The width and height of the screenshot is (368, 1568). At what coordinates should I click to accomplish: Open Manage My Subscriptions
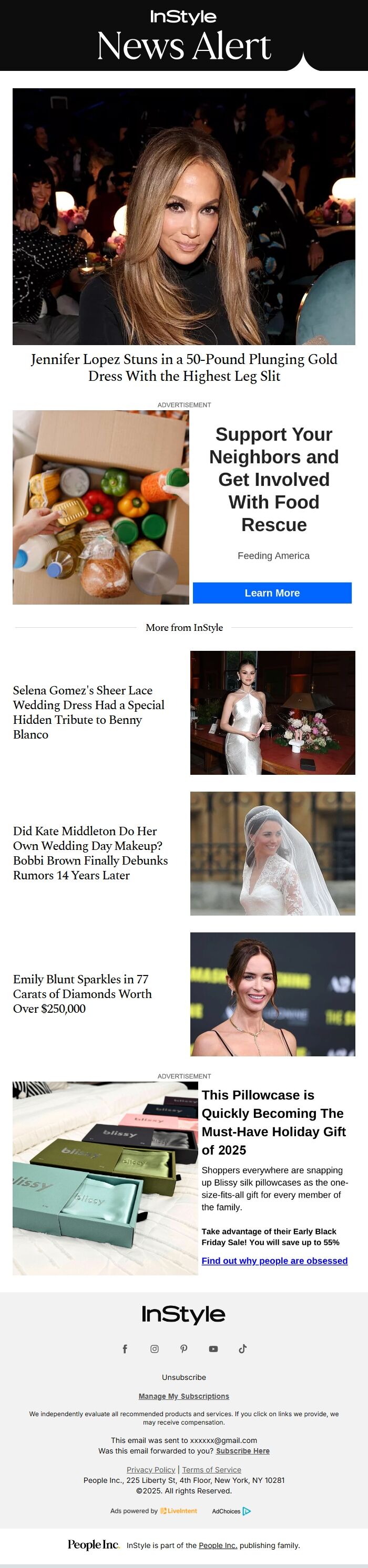tap(184, 1396)
